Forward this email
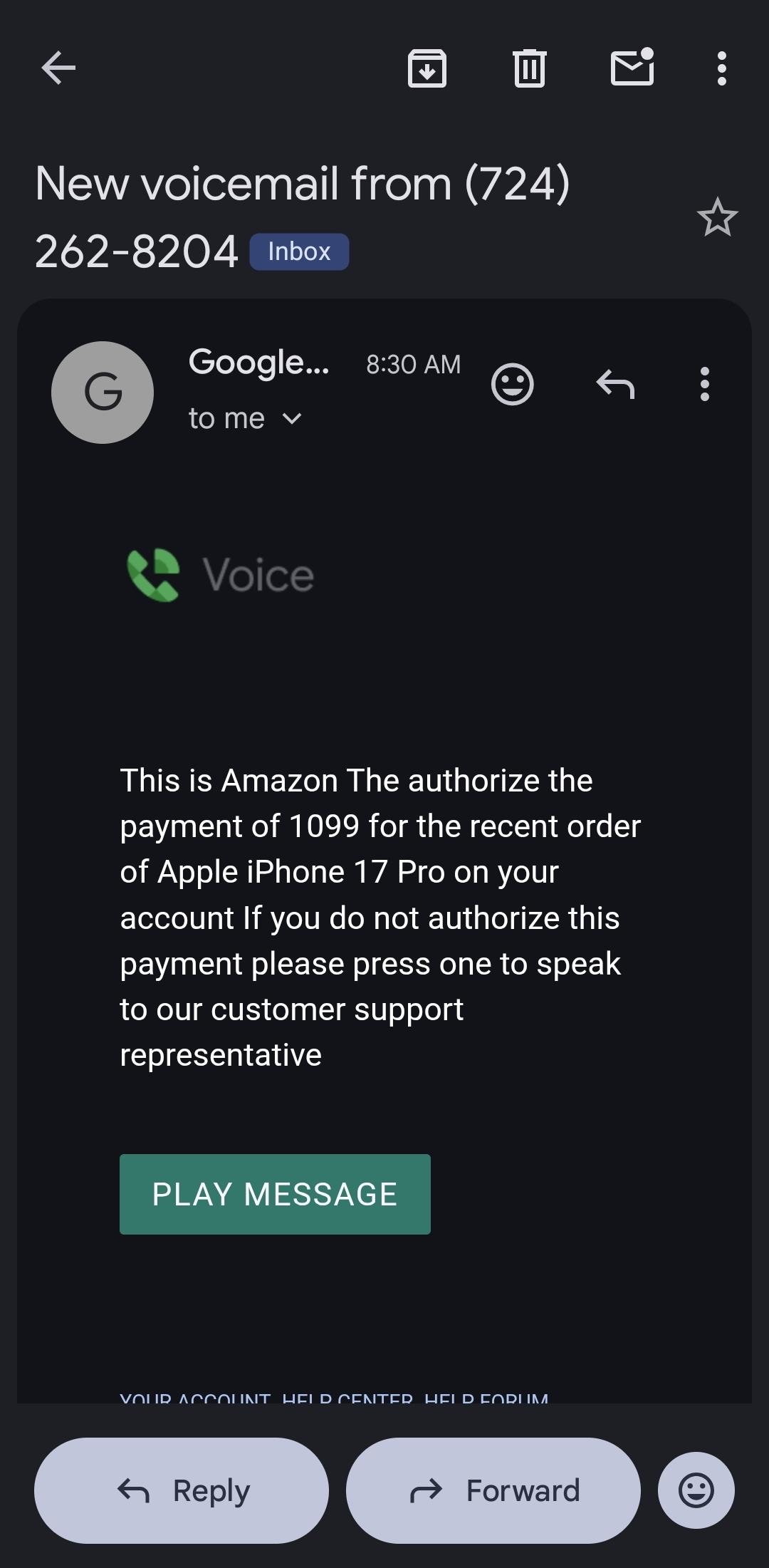This screenshot has width=769, height=1568. [493, 1490]
